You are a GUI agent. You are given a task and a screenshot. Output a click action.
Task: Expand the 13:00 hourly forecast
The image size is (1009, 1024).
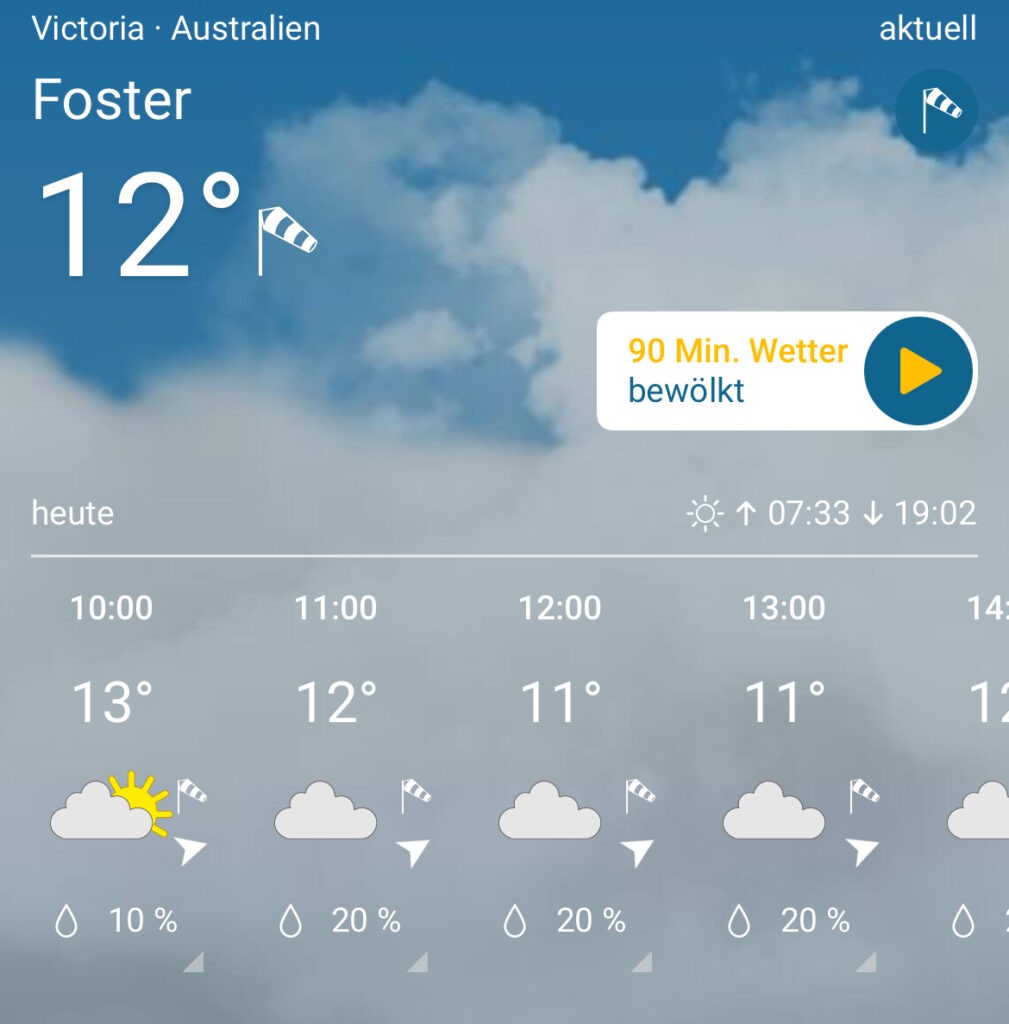click(x=865, y=962)
